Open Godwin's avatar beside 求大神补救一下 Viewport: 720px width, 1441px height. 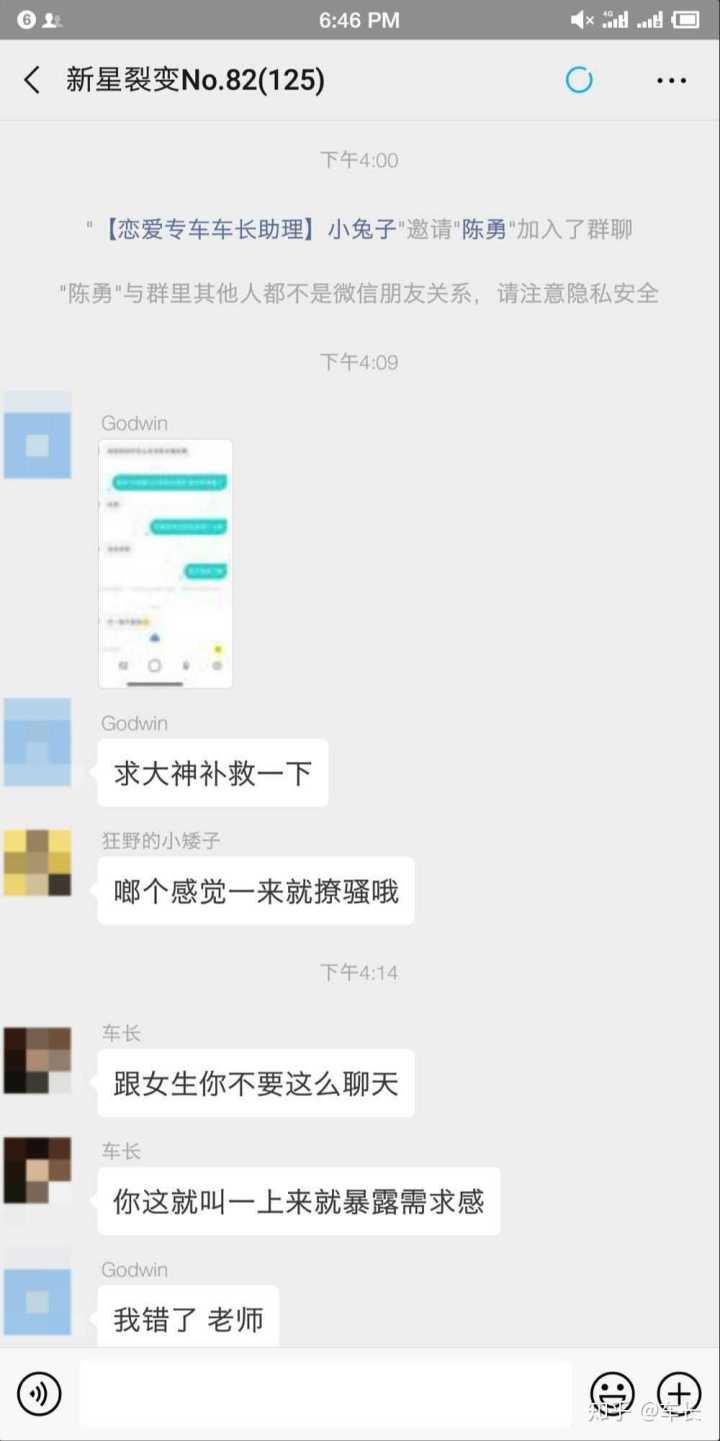pos(37,742)
